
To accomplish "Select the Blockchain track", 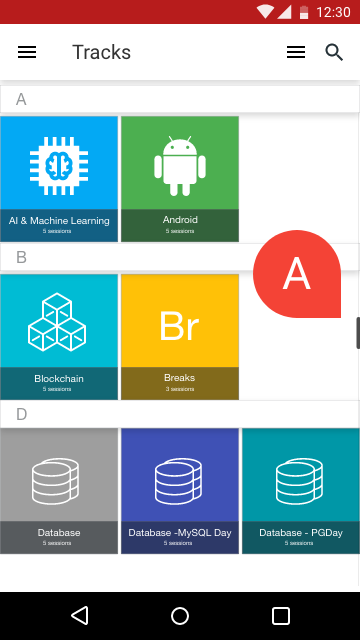I will (x=59, y=337).
